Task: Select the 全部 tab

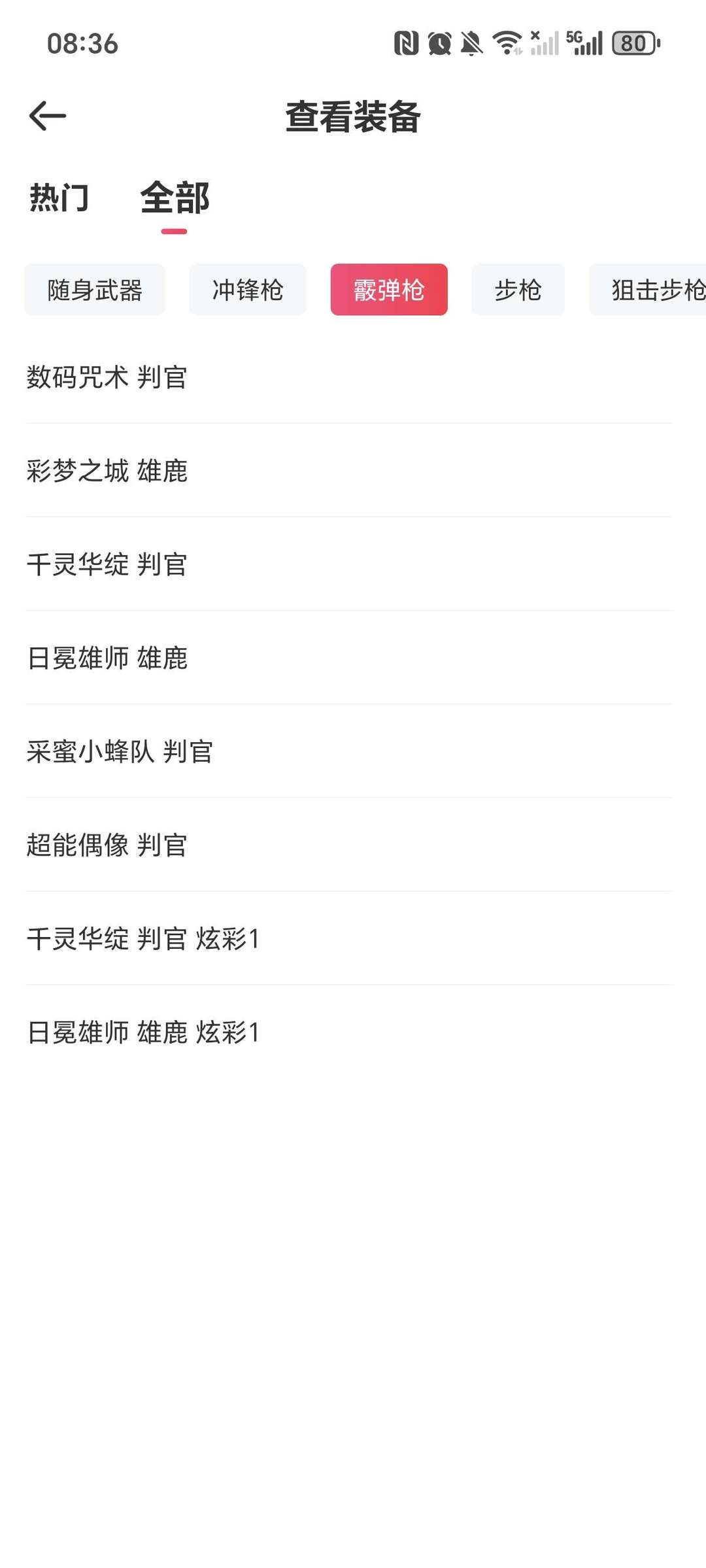Action: [175, 197]
